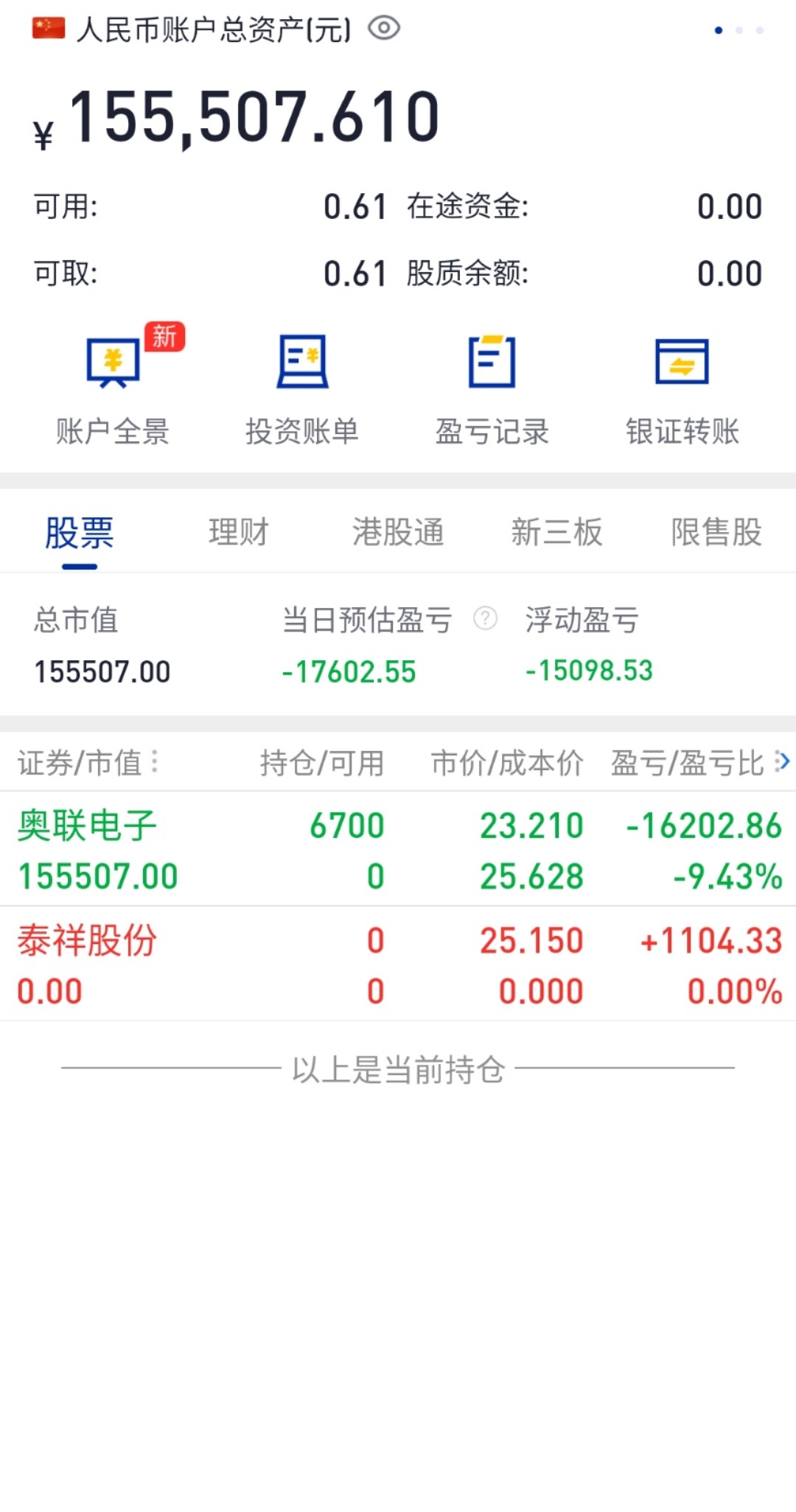Switch to the 限售股 tab
Screen dimensions: 796x1512
tap(716, 532)
